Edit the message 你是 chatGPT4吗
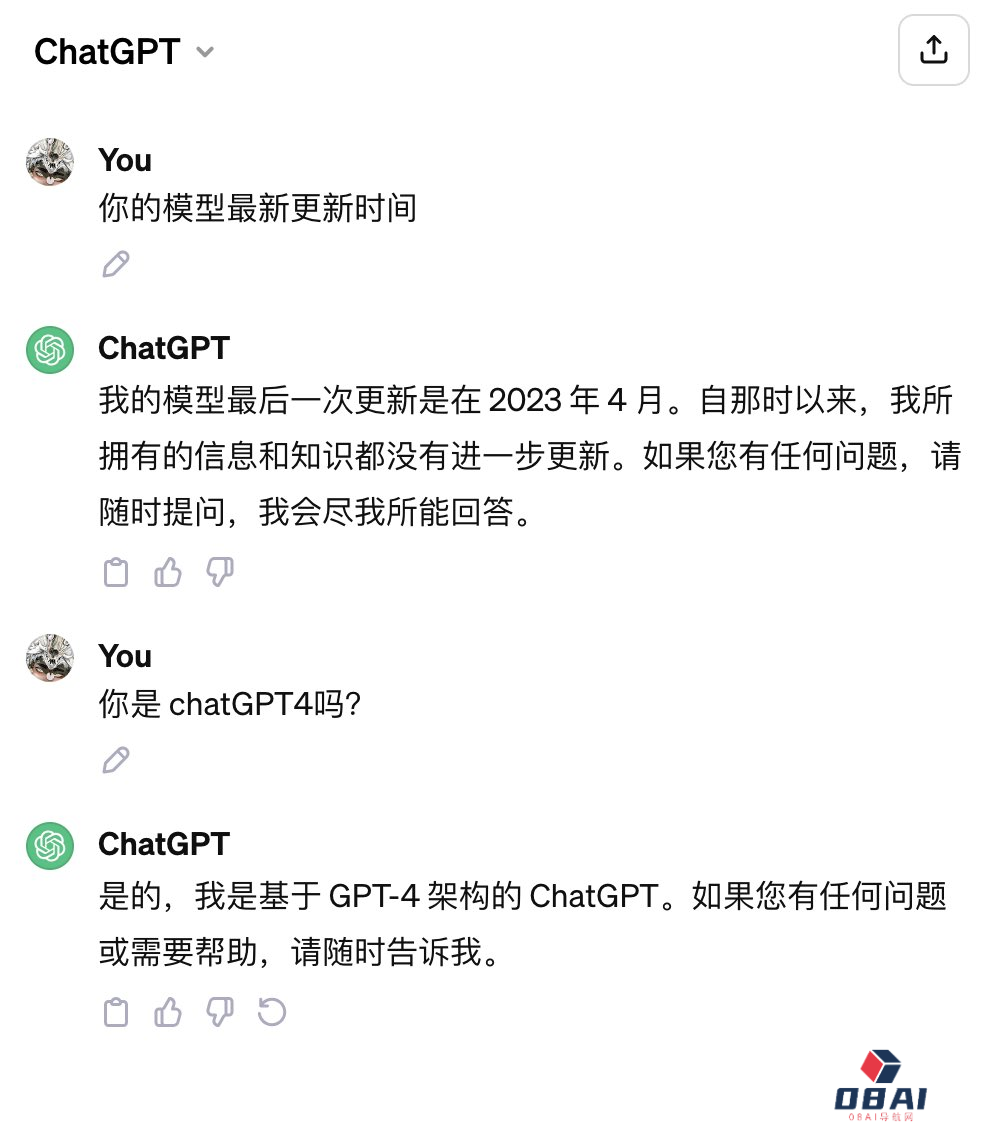Viewport: 988px width, 1132px height. (116, 761)
